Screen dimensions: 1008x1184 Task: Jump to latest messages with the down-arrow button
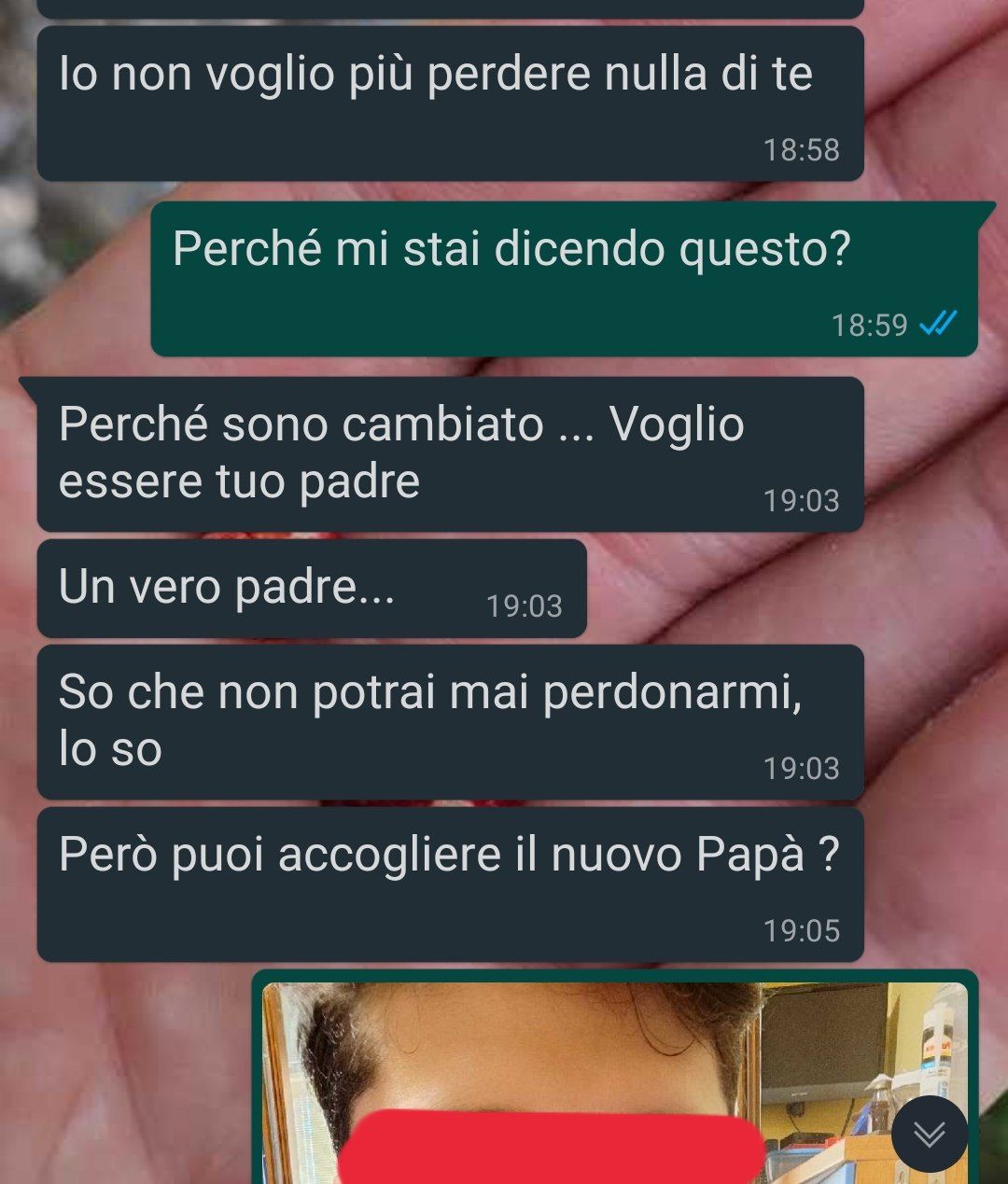point(929,1134)
